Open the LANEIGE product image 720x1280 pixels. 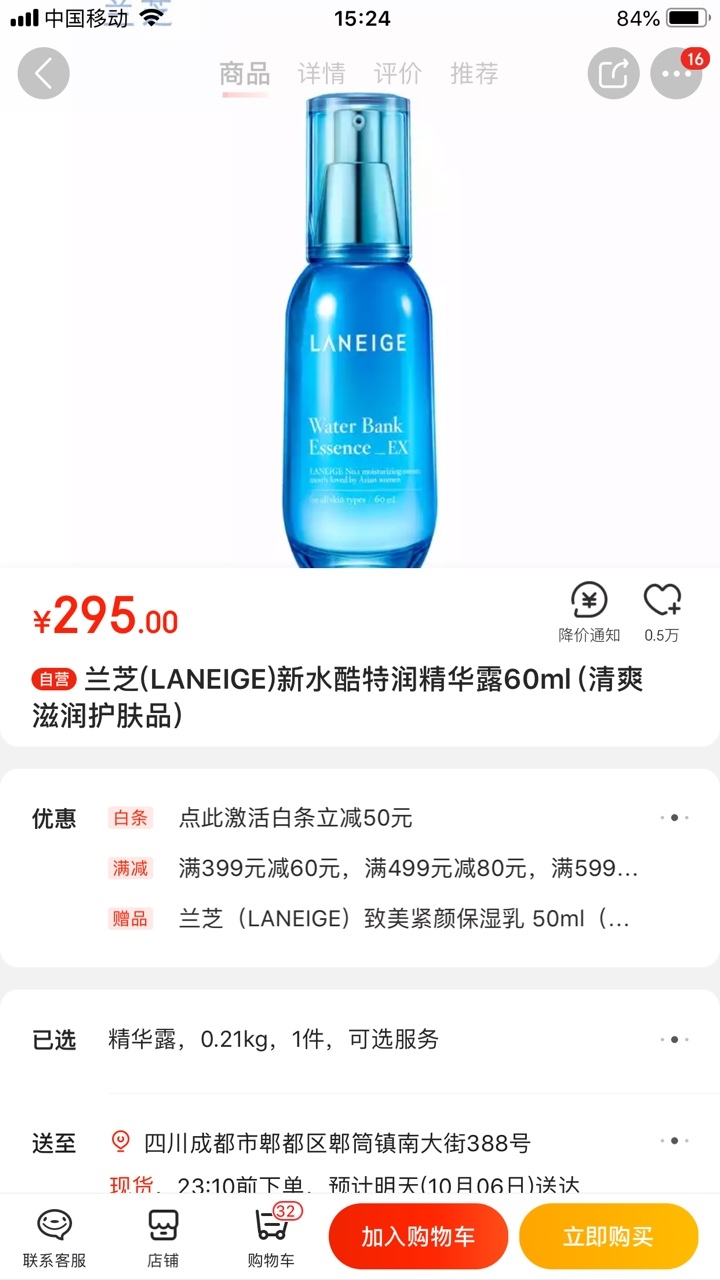(x=360, y=330)
